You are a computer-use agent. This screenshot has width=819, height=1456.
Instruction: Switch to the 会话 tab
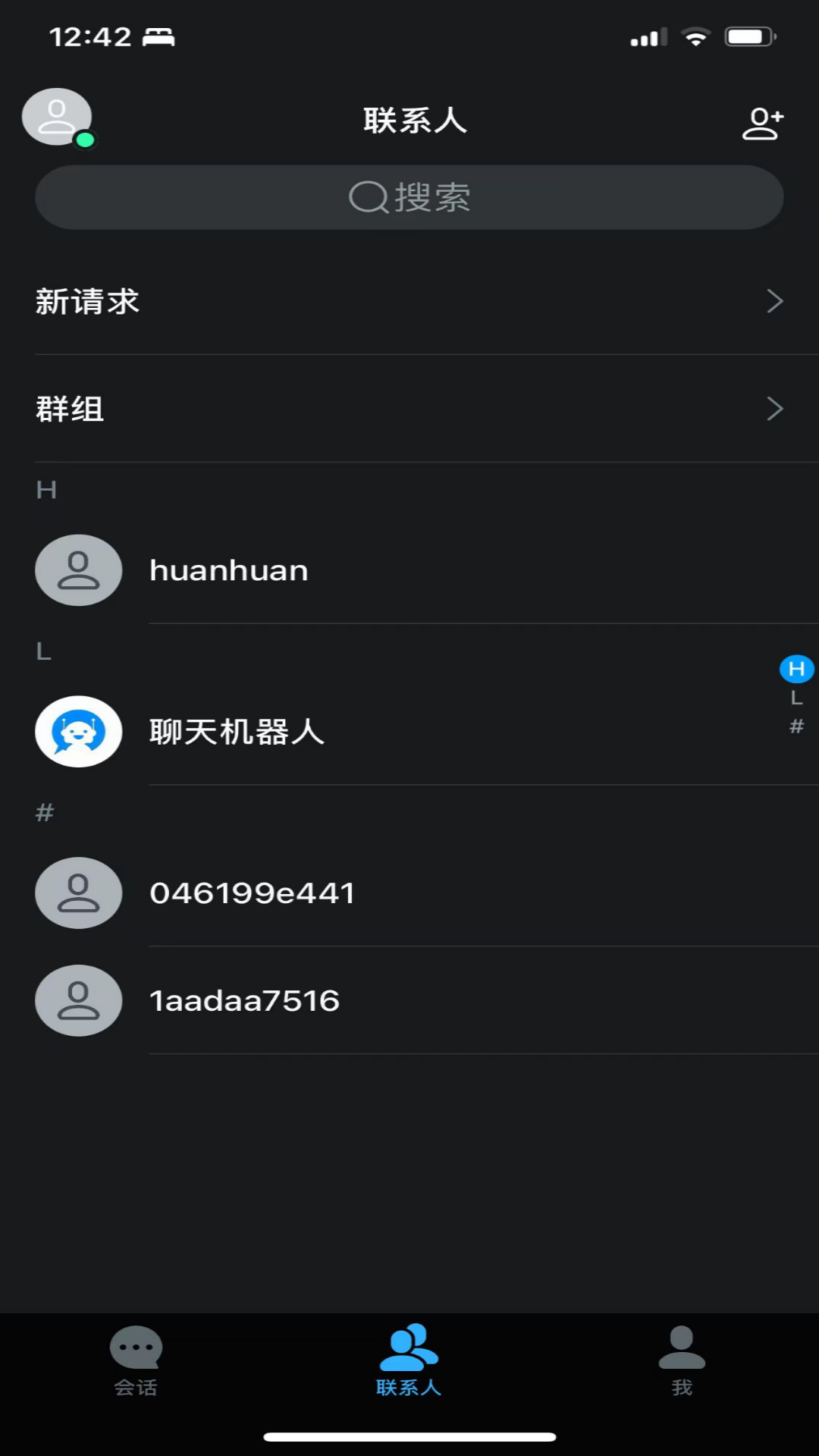[136, 1361]
